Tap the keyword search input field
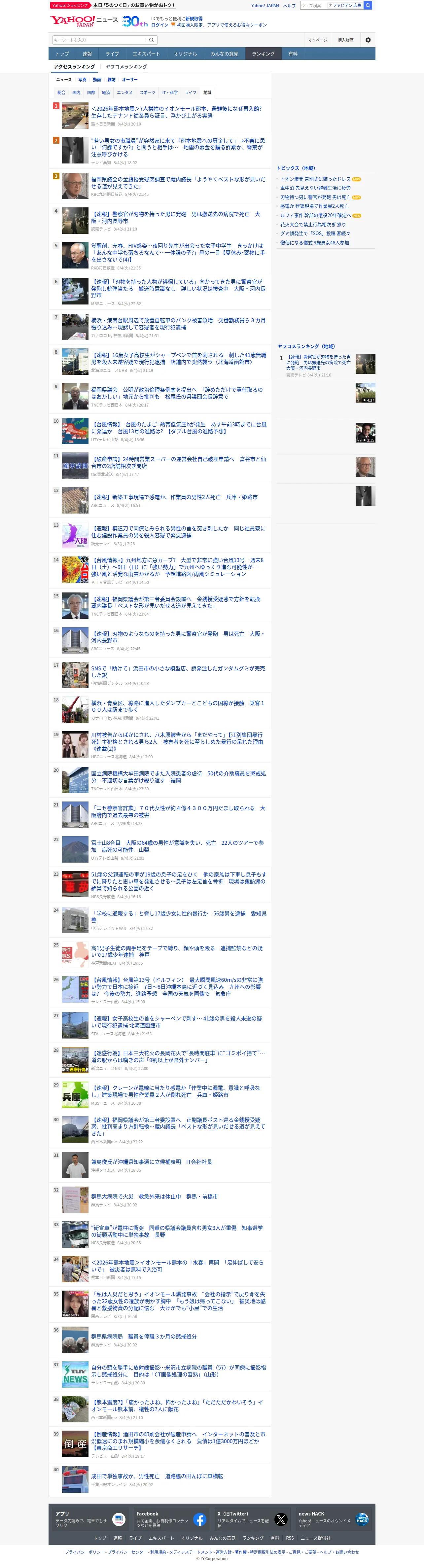This screenshot has height=1568, width=424. pos(99,40)
